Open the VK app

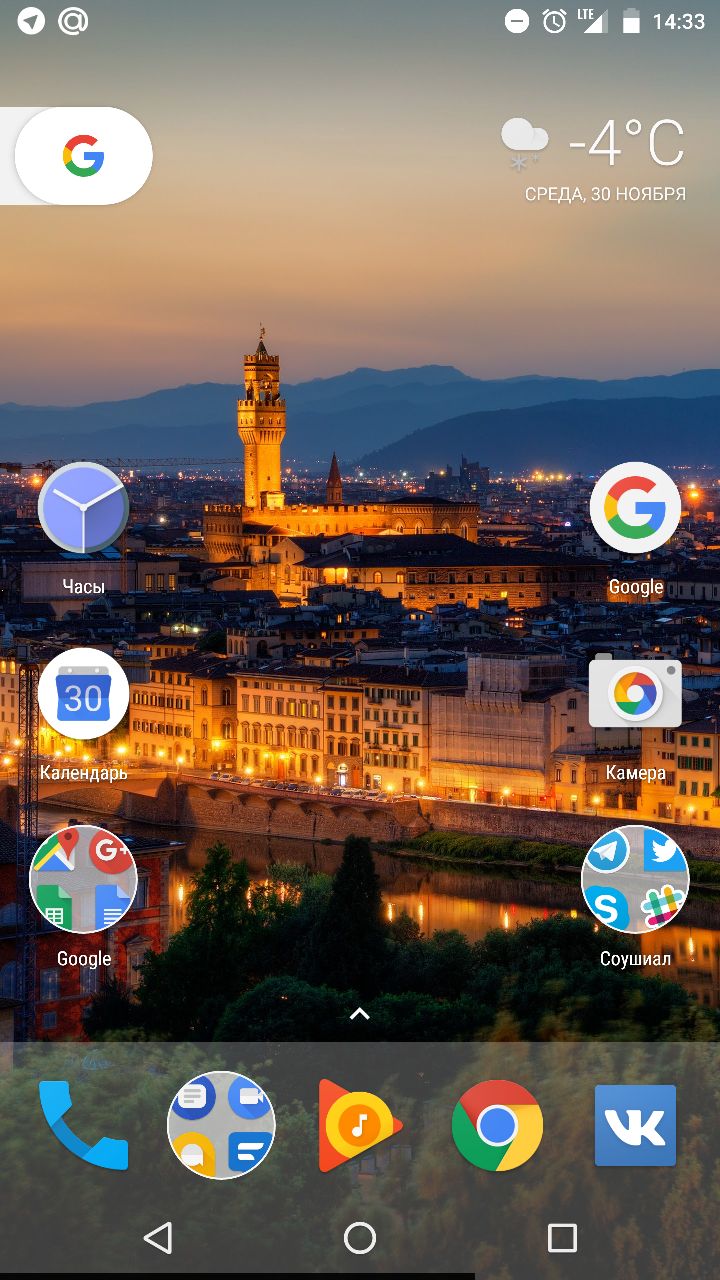click(635, 1125)
